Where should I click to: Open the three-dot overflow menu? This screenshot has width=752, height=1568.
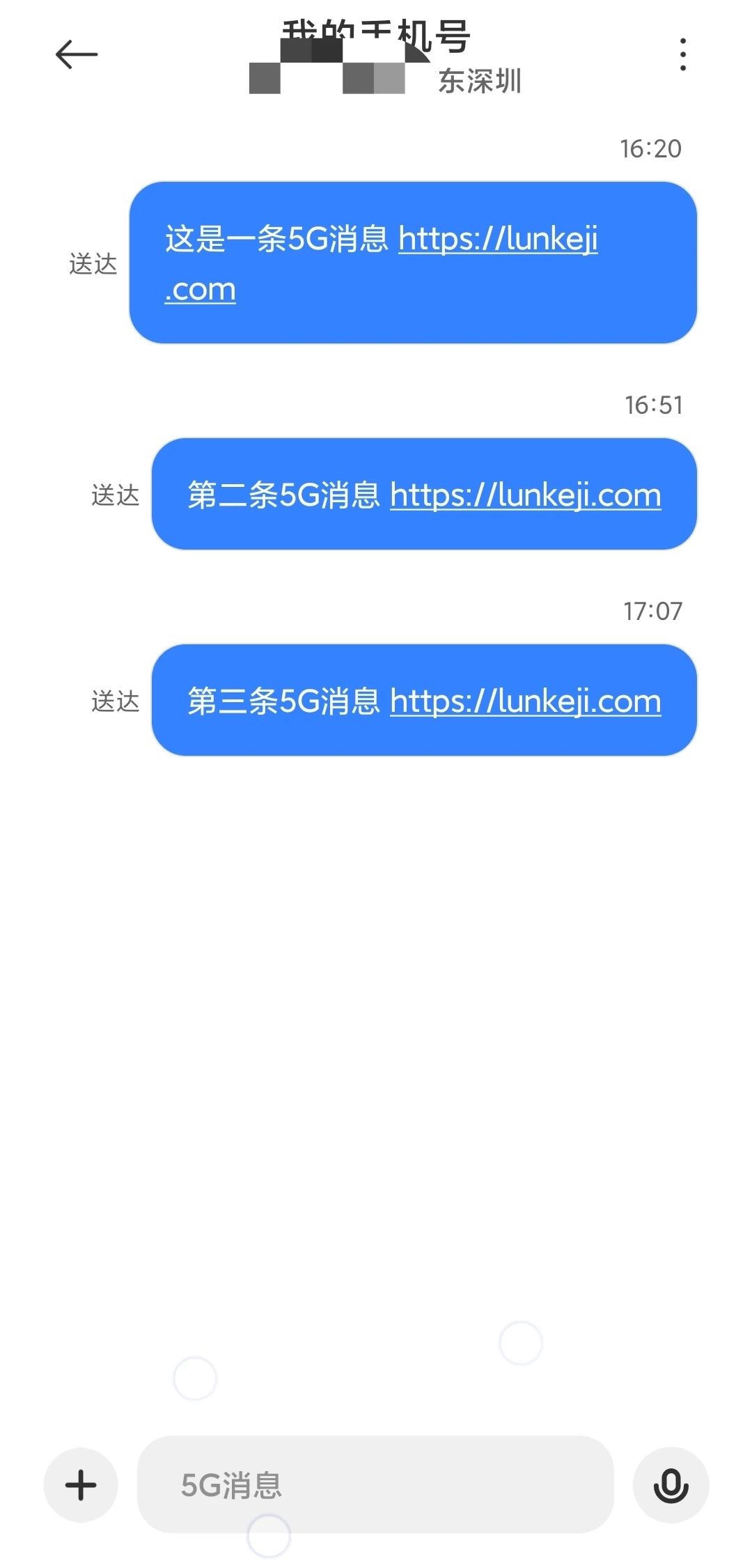(x=683, y=54)
